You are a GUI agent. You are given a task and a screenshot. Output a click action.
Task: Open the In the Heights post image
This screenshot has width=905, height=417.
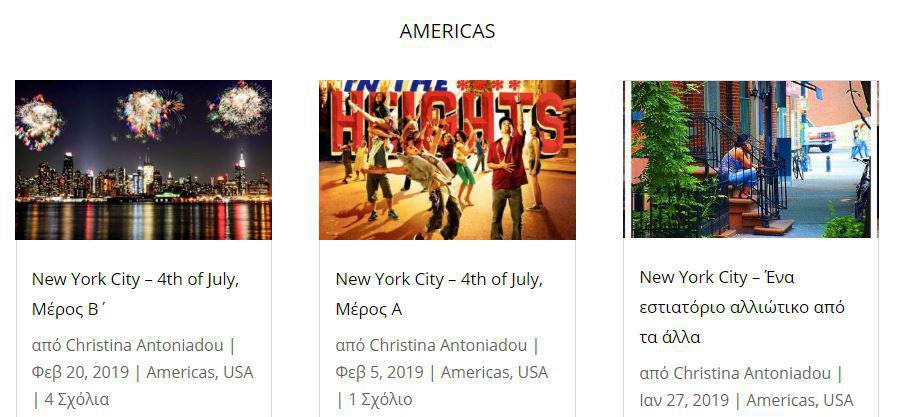(x=447, y=160)
